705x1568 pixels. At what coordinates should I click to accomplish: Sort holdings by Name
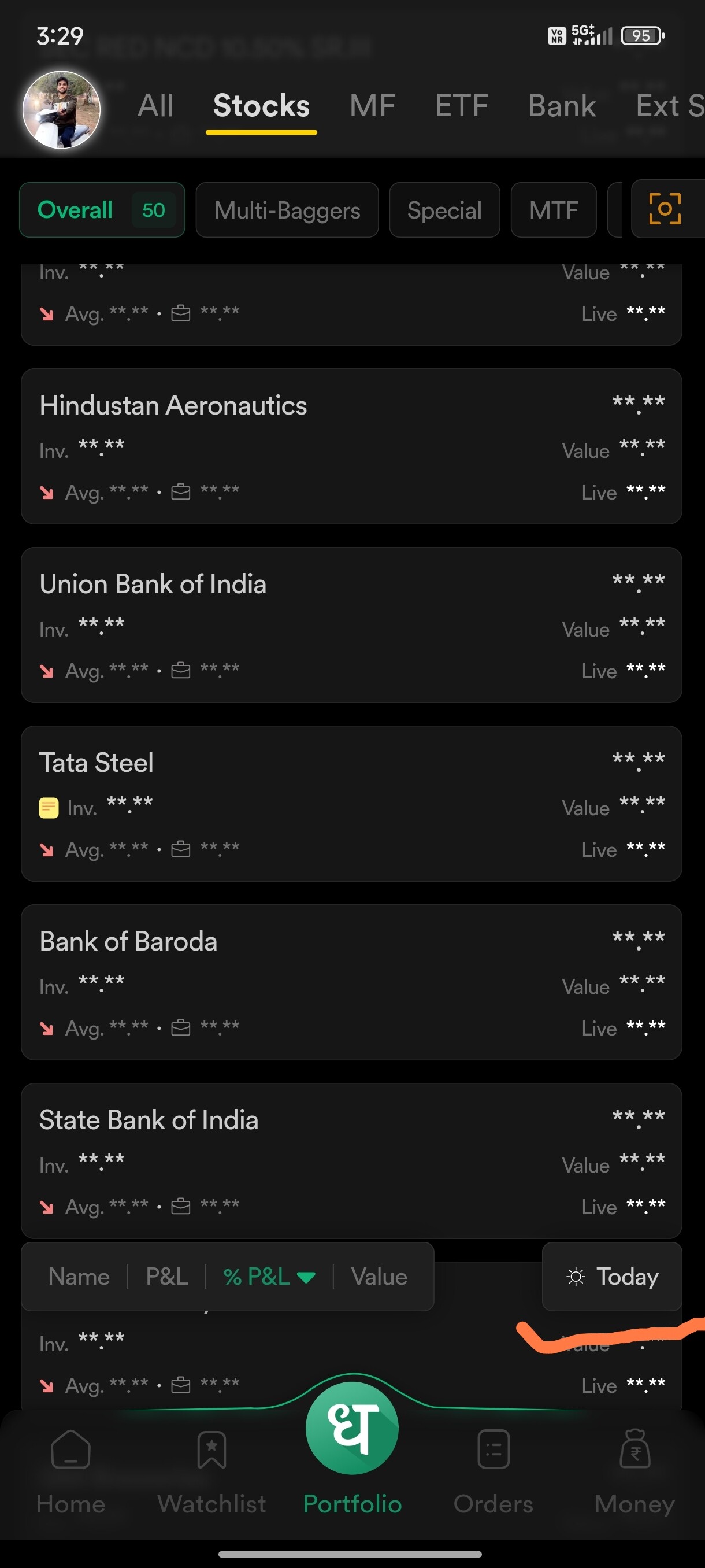[x=79, y=1277]
